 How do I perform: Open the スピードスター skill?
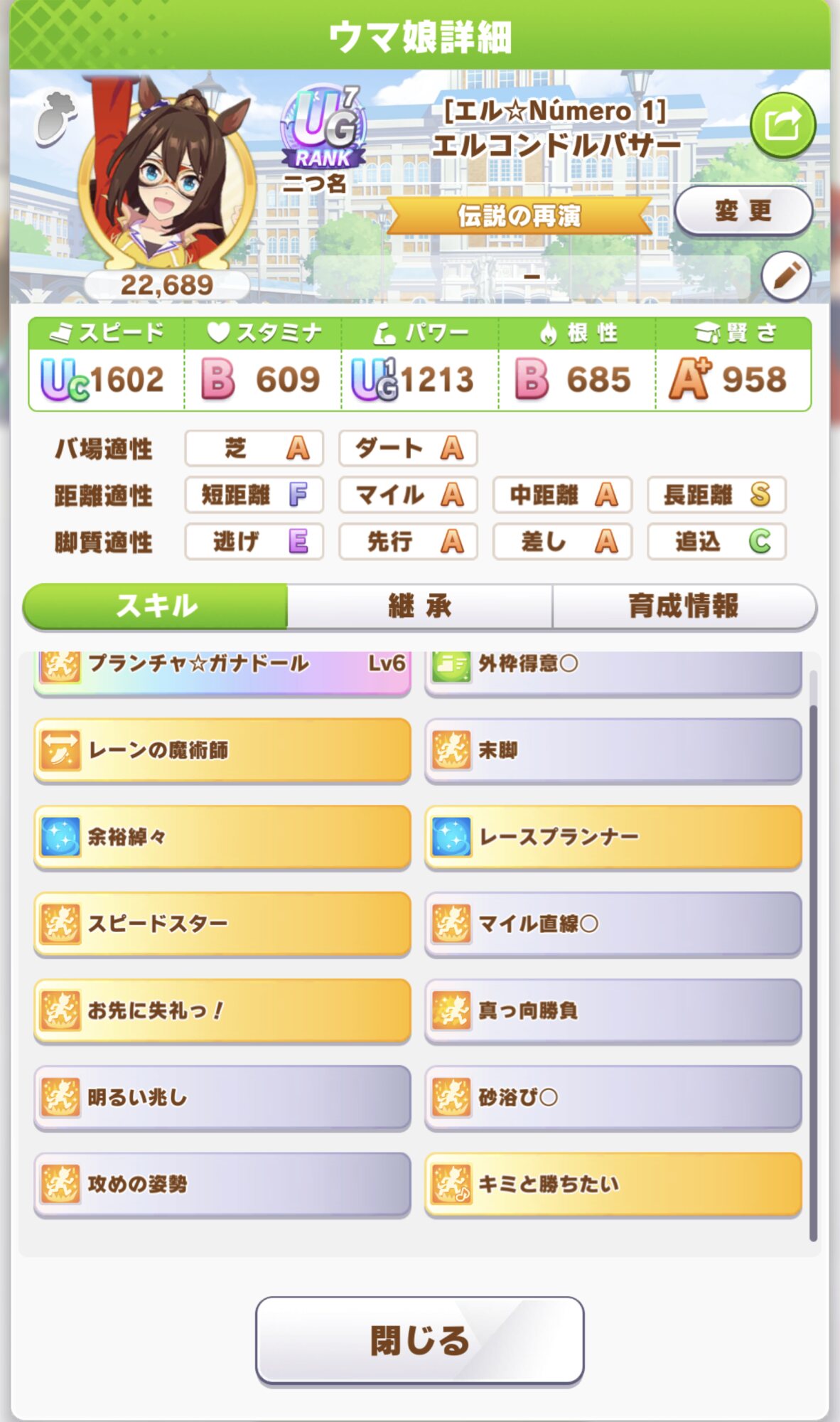[x=222, y=924]
